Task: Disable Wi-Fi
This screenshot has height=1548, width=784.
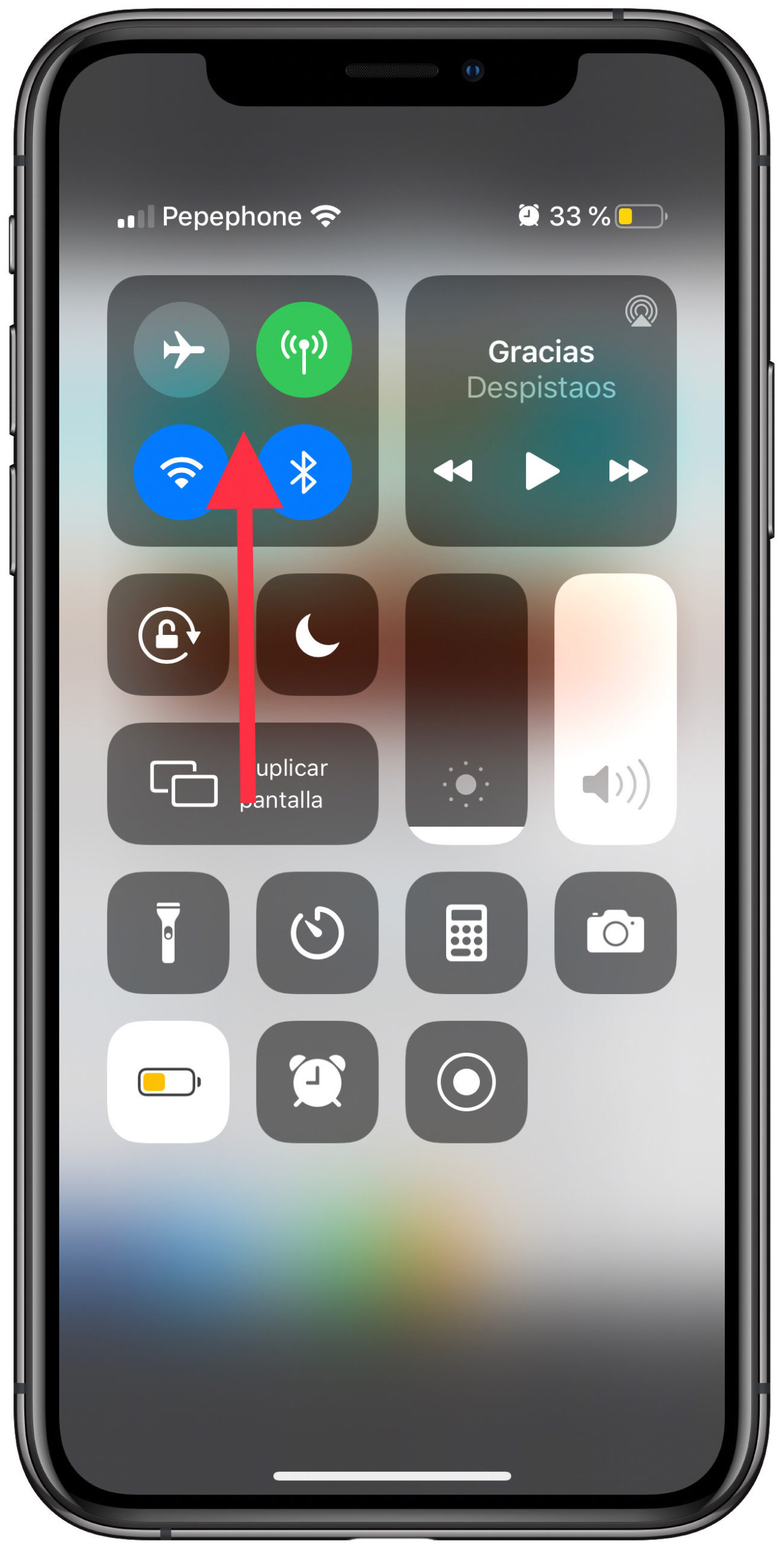Action: 175,472
